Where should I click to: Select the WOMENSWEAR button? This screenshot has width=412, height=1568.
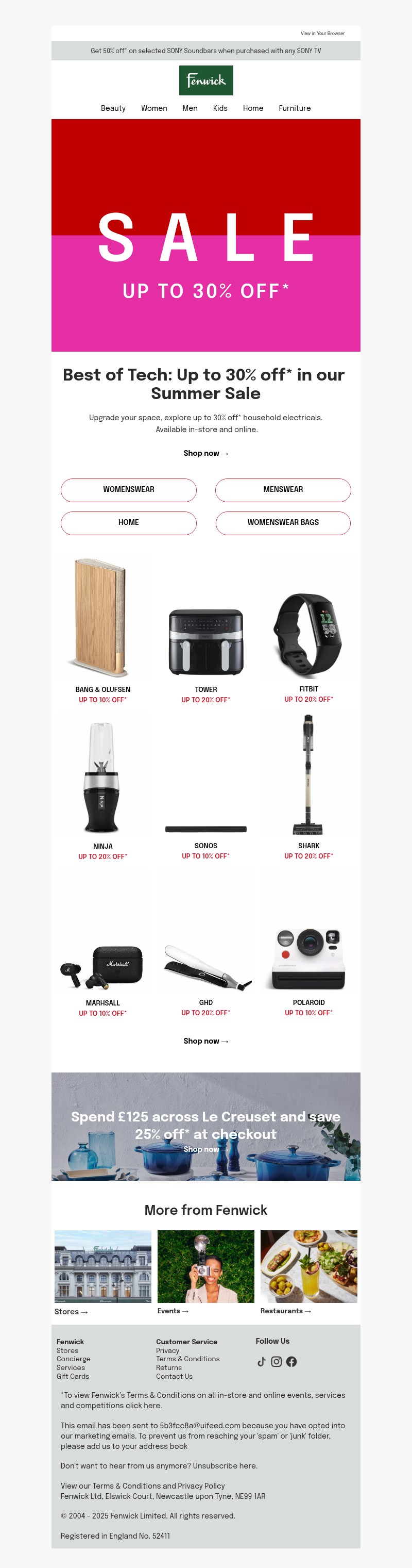coord(129,490)
